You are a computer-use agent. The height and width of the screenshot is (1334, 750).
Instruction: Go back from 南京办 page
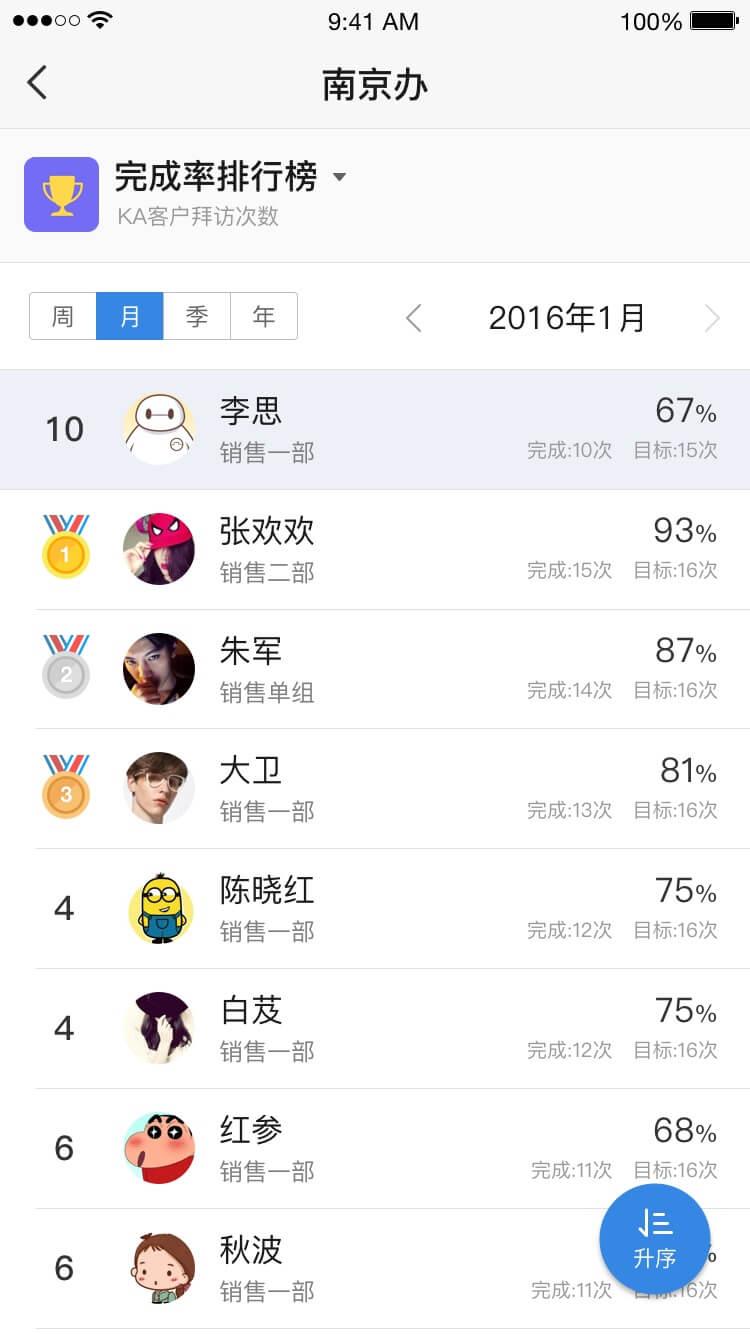click(38, 83)
